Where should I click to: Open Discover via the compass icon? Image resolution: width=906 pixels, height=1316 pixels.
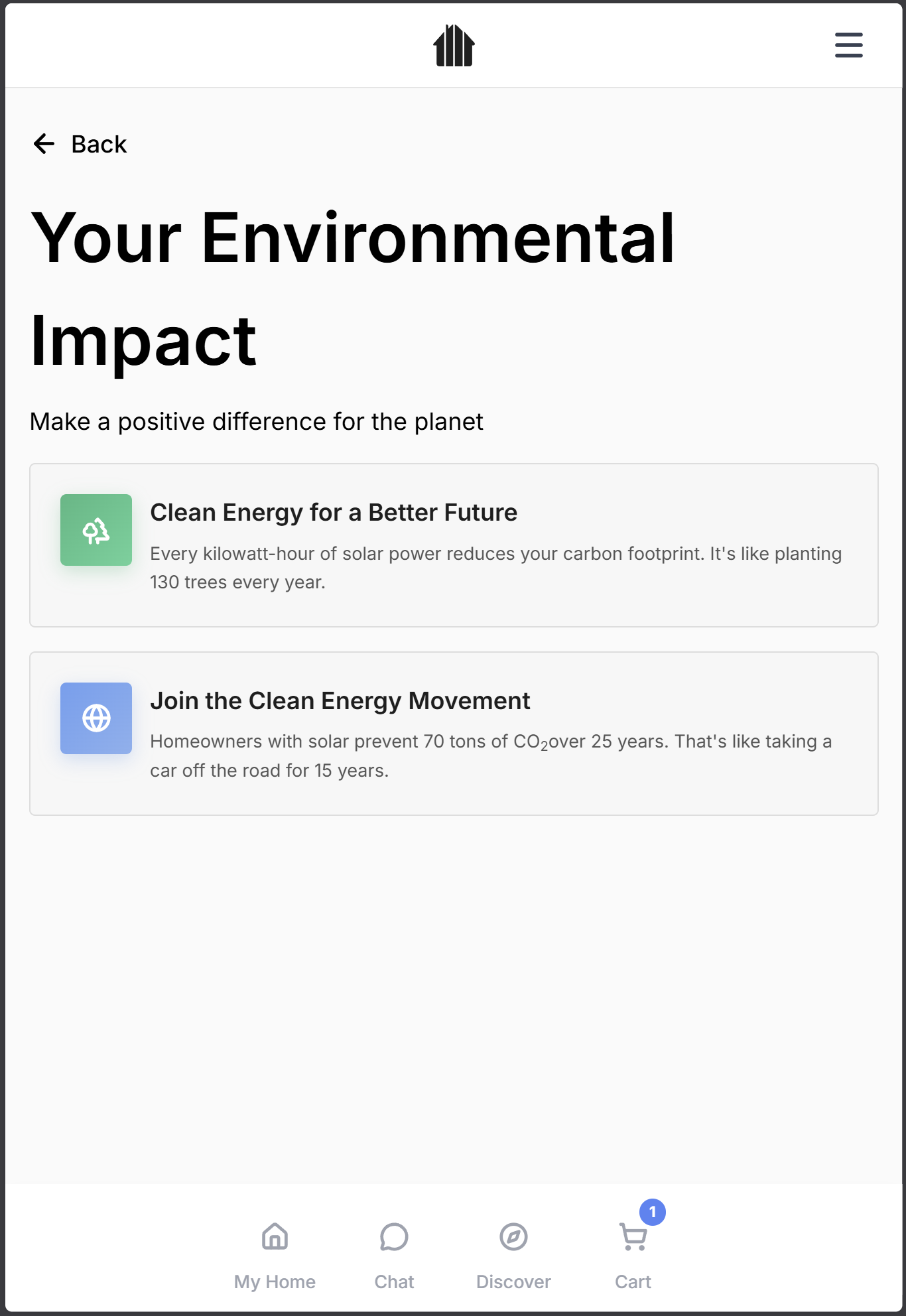point(513,1238)
